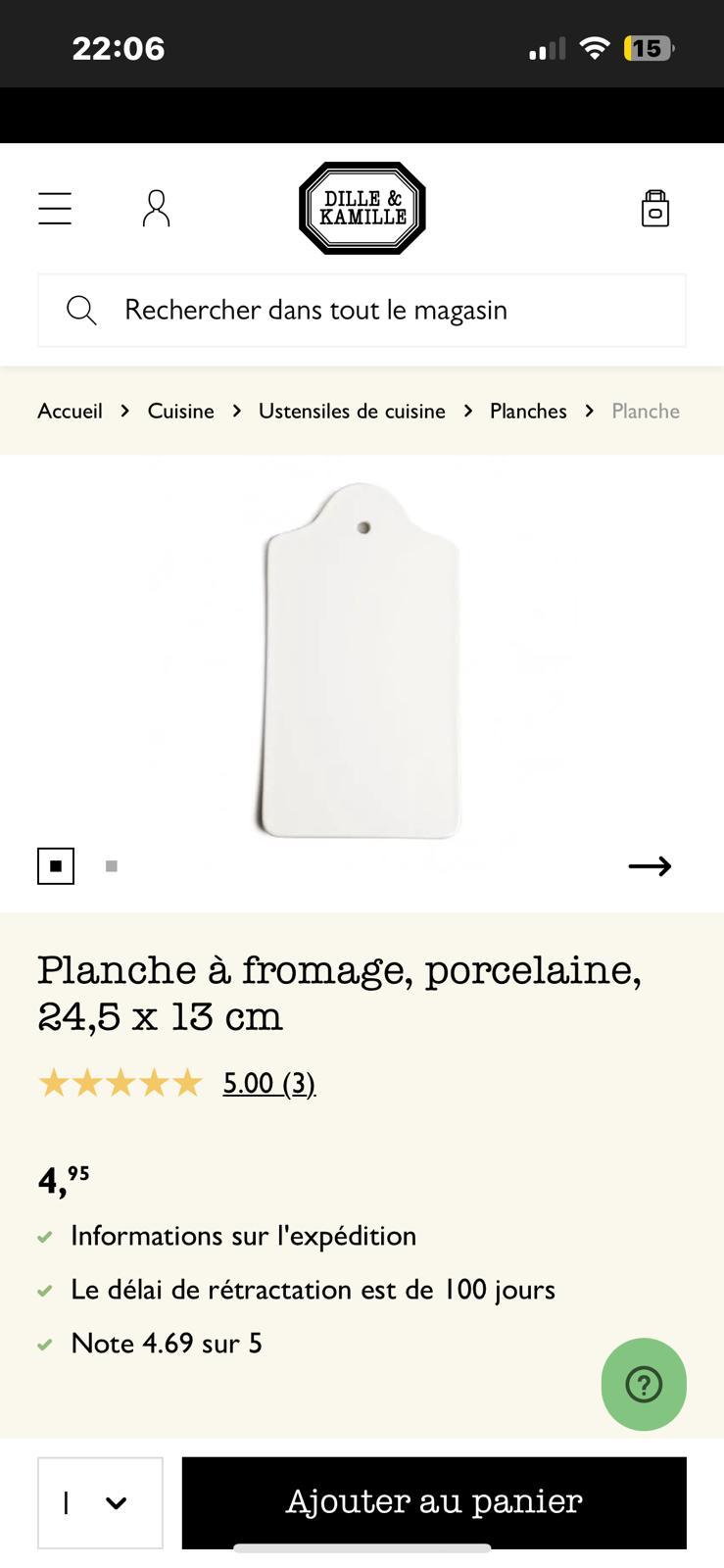Image resolution: width=724 pixels, height=1568 pixels.
Task: Click Ajouter au panier button
Action: point(433,1502)
